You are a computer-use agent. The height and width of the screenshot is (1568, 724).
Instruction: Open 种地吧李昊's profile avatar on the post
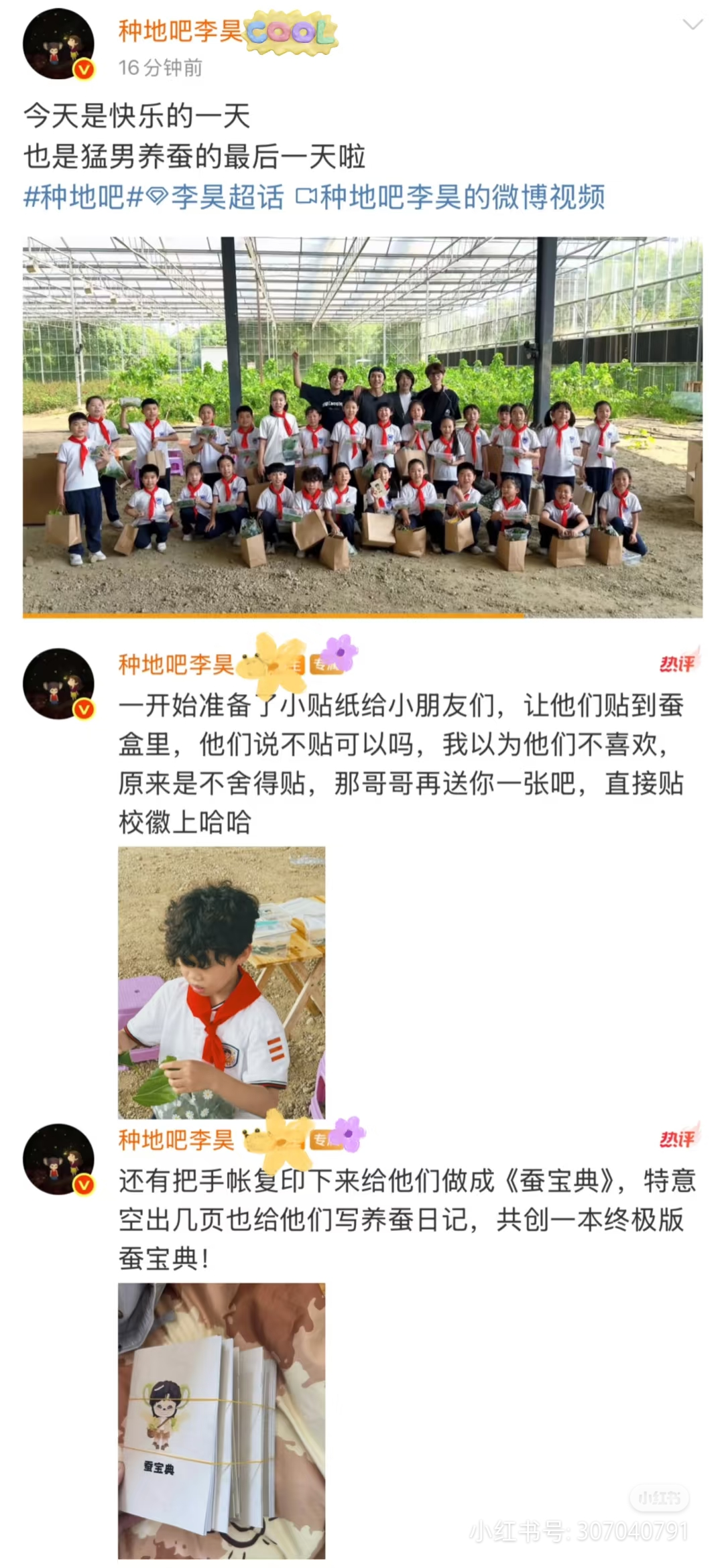tap(58, 44)
